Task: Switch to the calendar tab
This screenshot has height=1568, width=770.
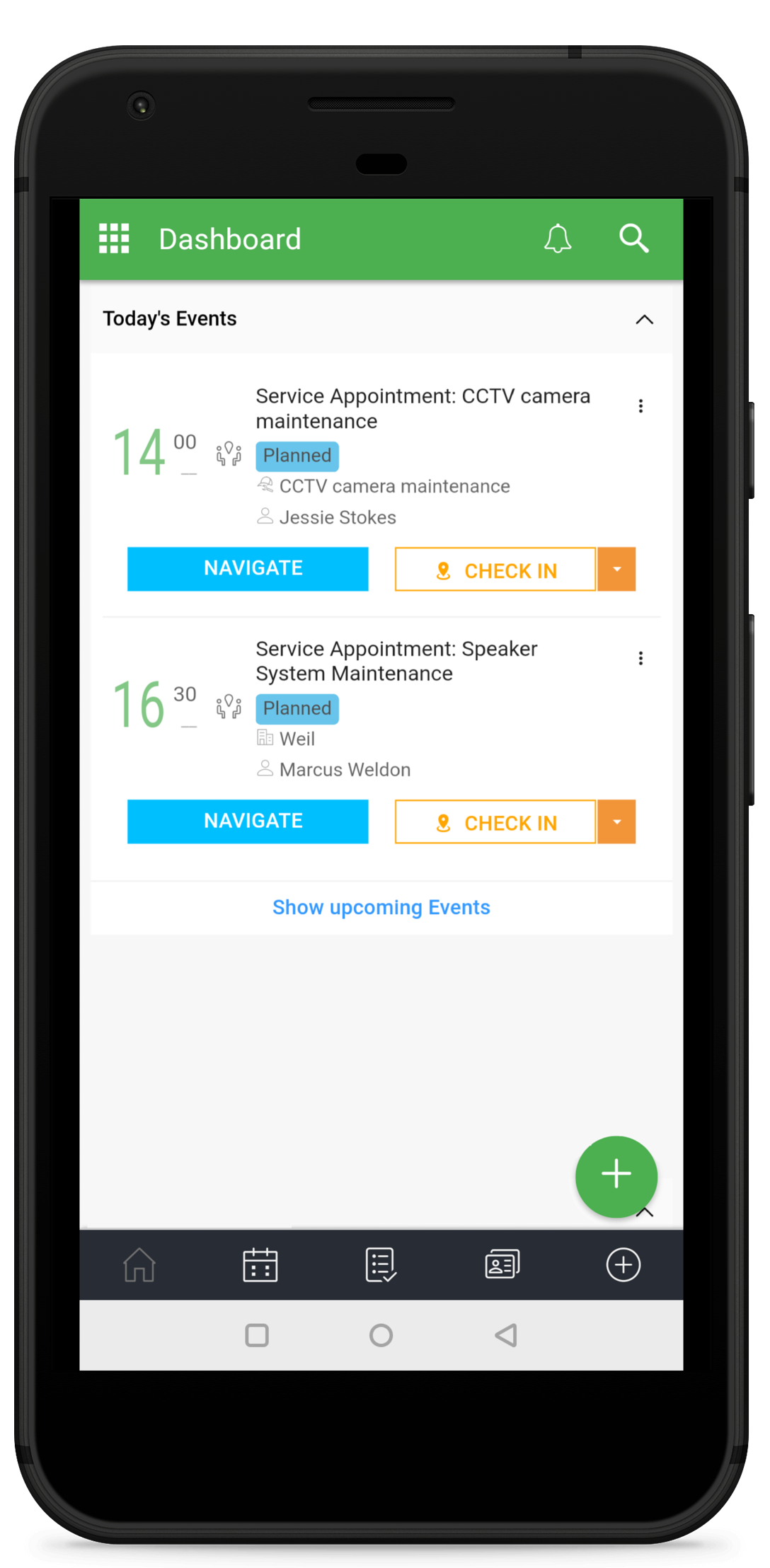Action: coord(260,1265)
